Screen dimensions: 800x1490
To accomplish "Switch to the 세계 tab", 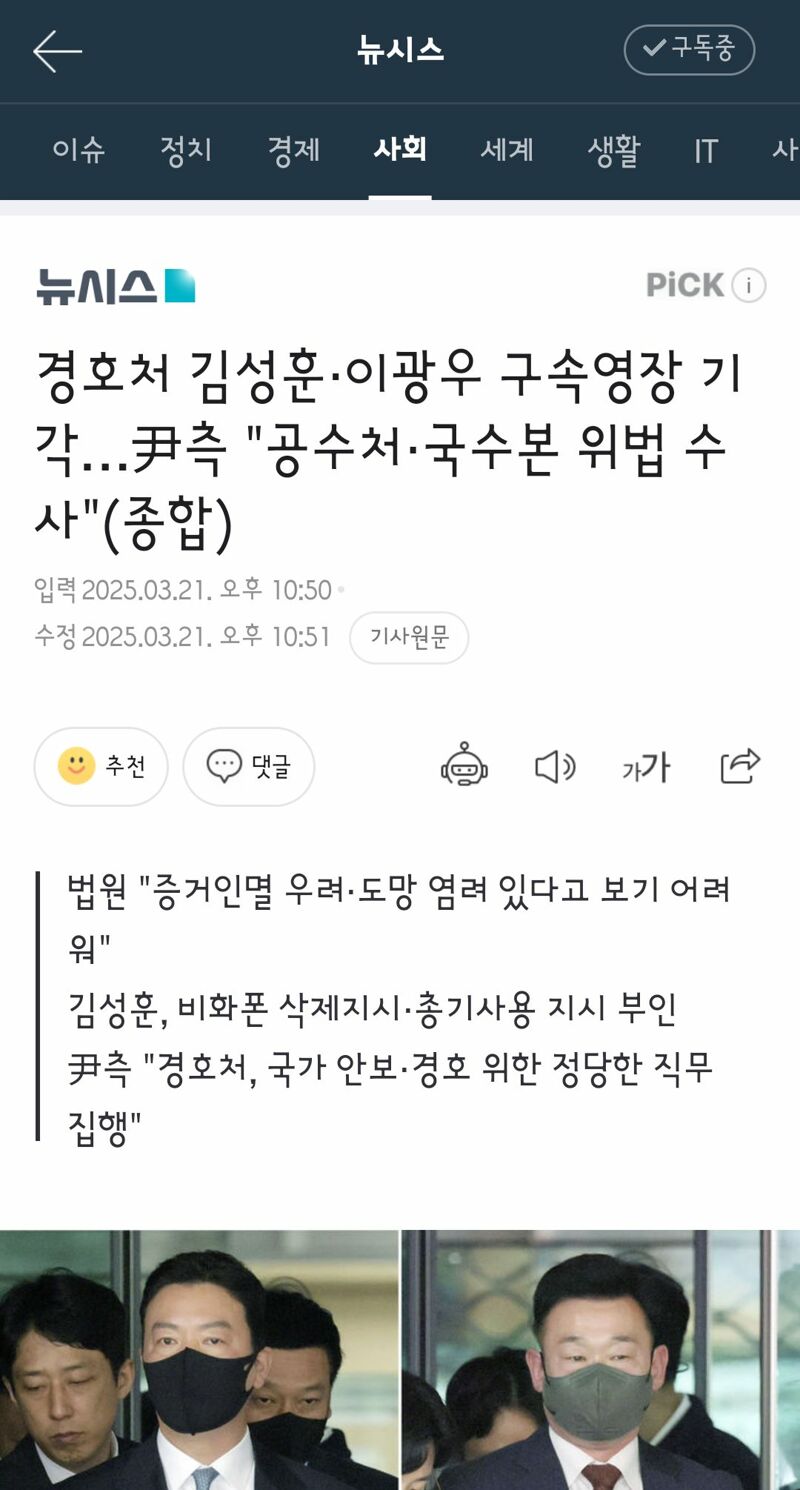I will pos(507,150).
